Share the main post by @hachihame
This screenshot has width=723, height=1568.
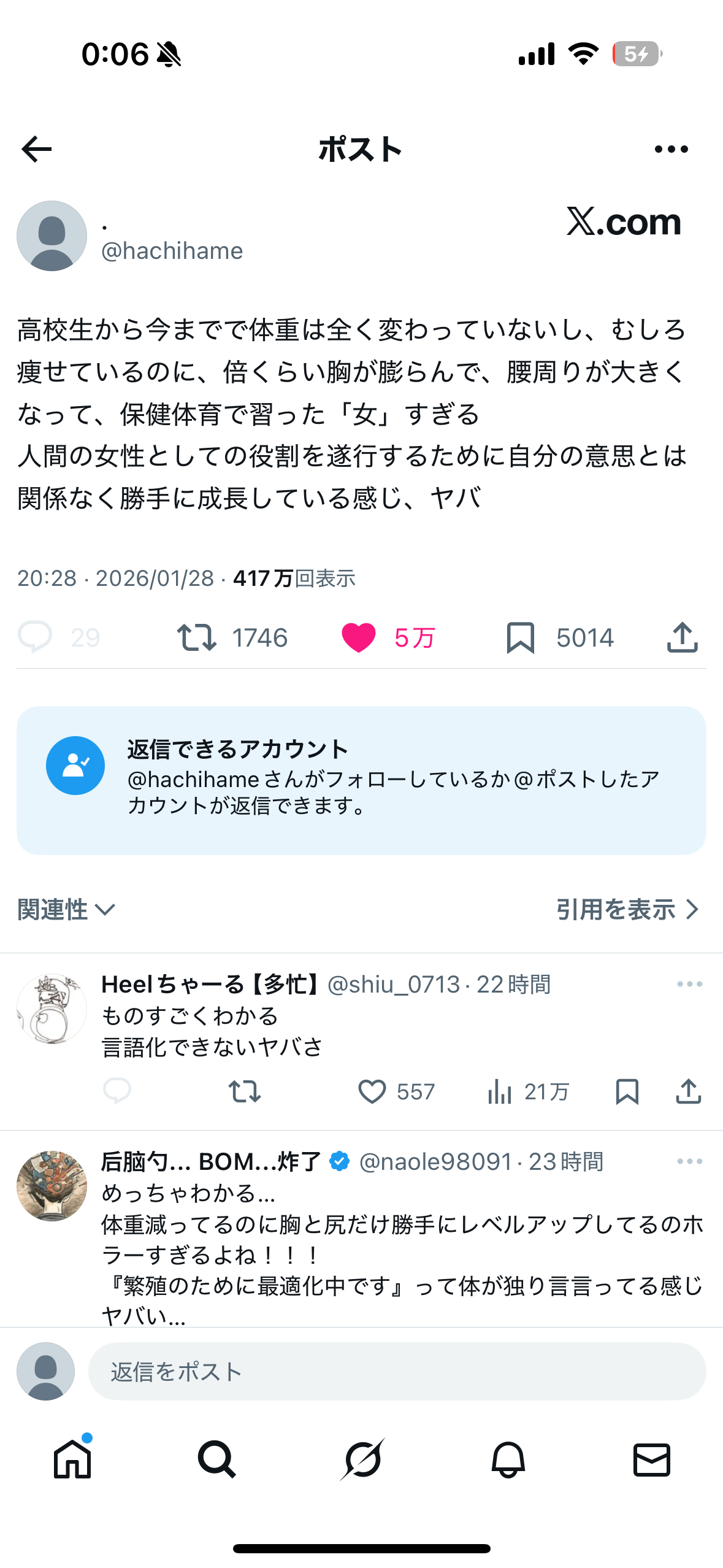pyautogui.click(x=682, y=637)
